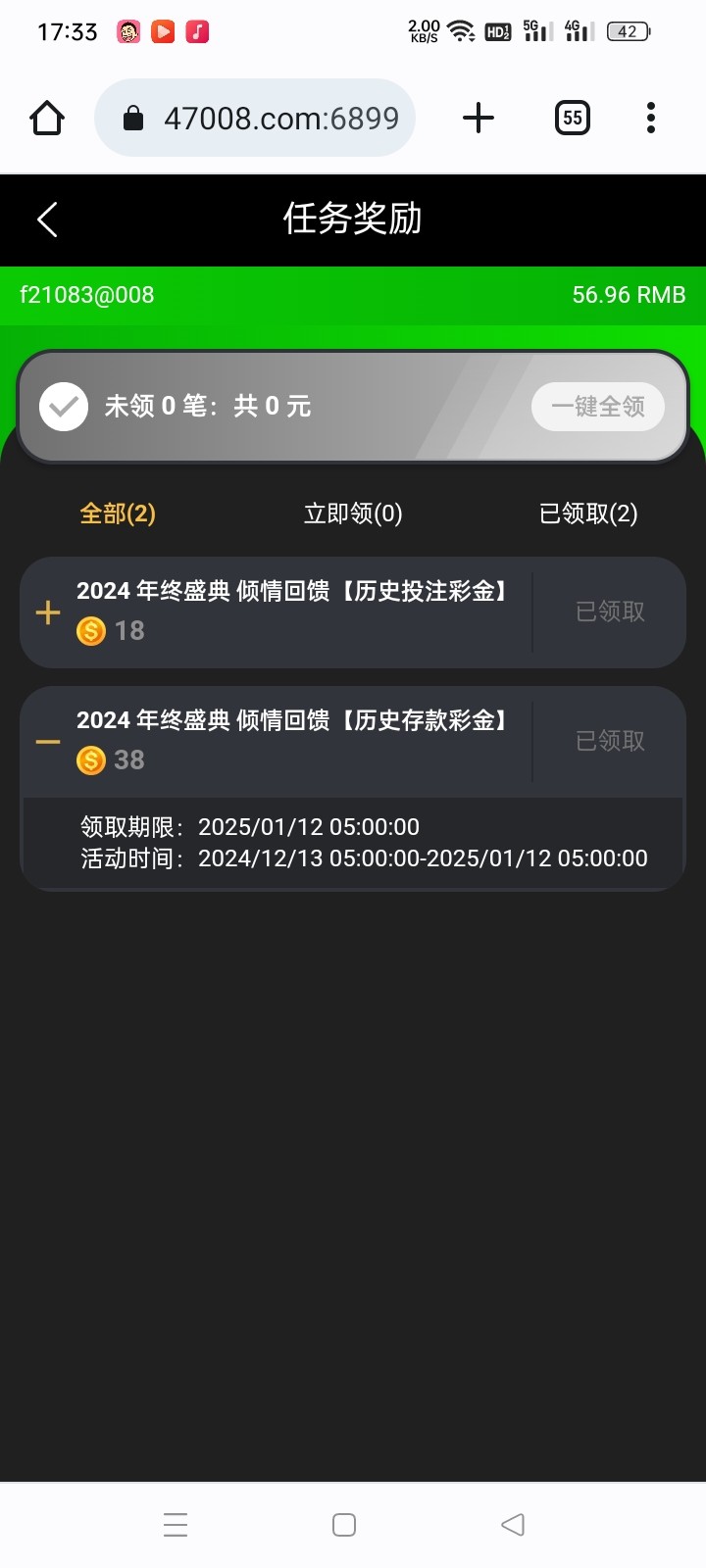Tap the address bar showing 47008.com:6899
Viewport: 706px width, 1568px height.
point(255,118)
